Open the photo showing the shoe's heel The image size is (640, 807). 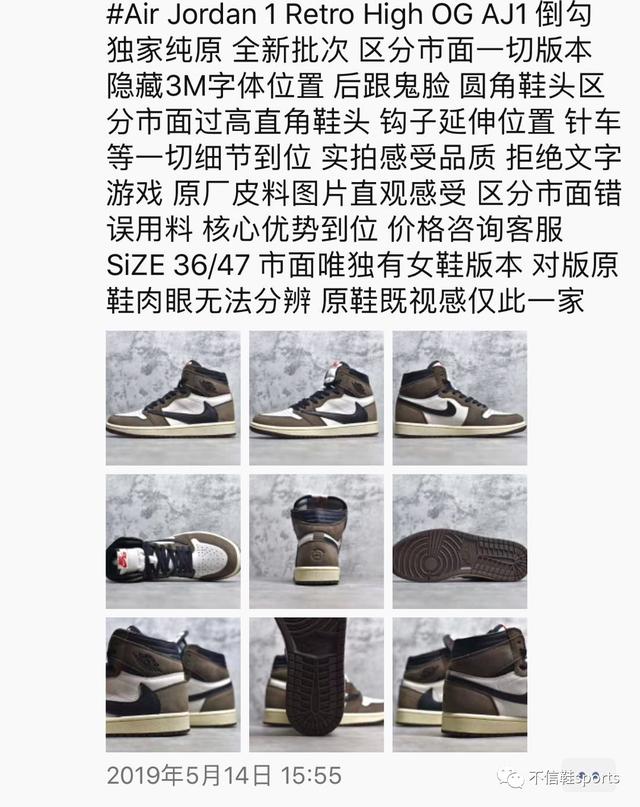tap(316, 541)
